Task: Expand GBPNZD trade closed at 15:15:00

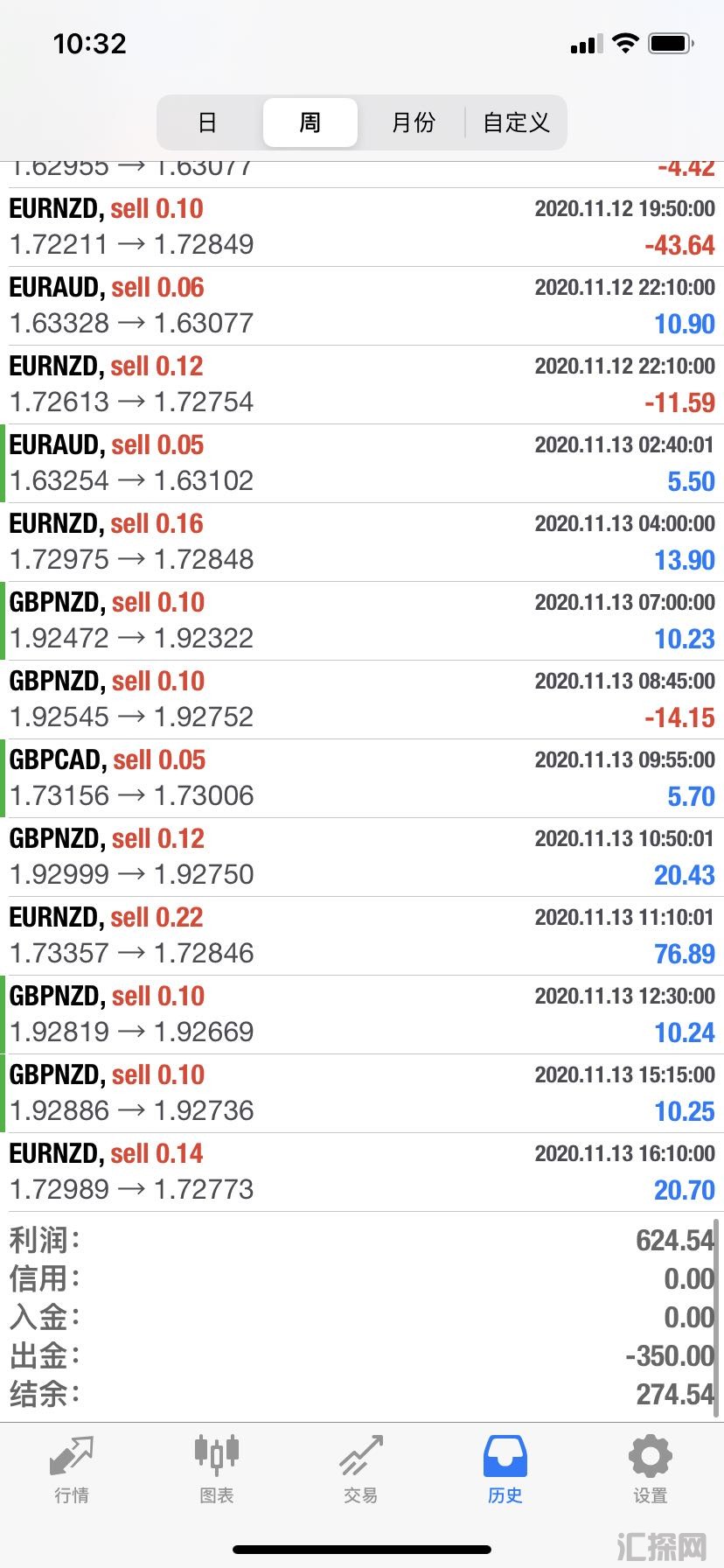Action: [362, 1094]
